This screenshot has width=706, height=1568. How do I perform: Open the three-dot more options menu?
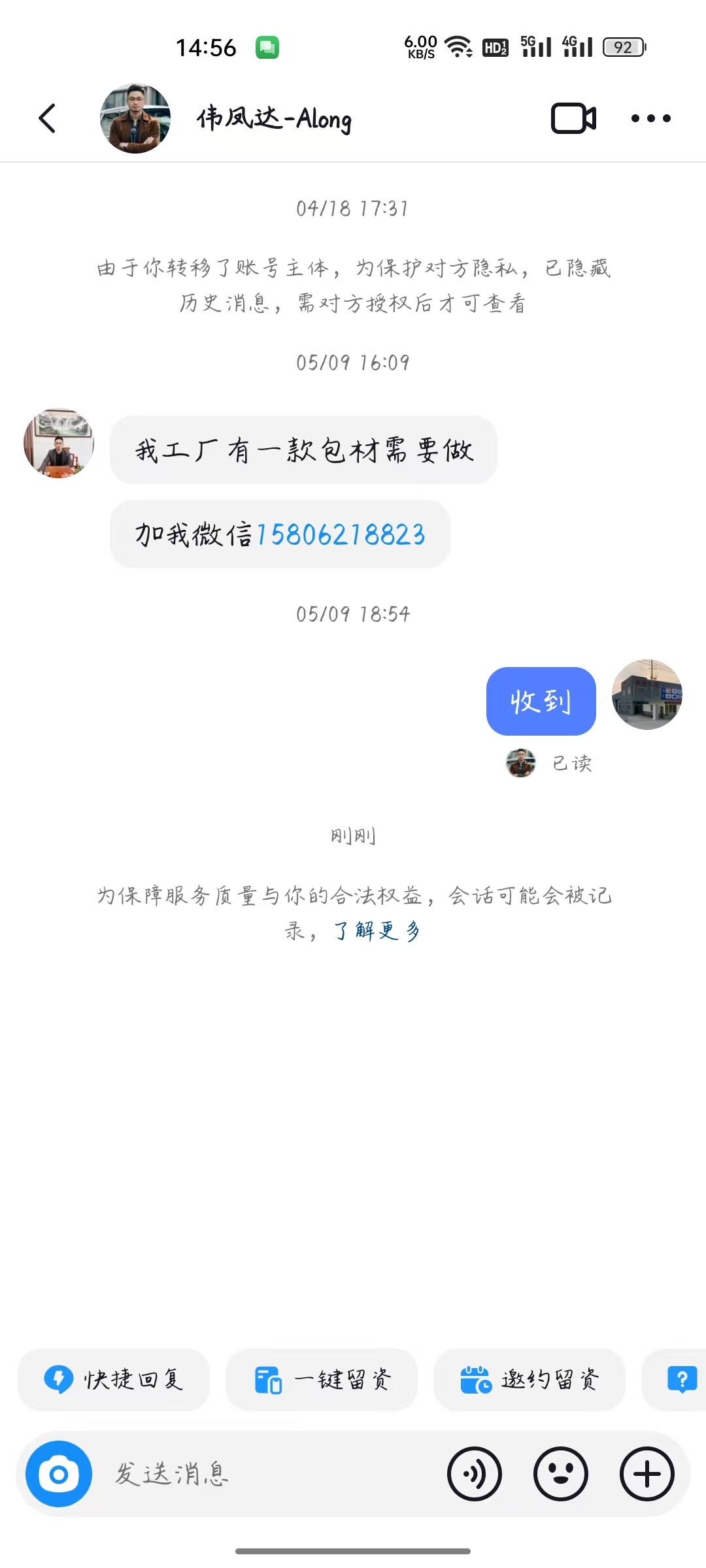[650, 118]
